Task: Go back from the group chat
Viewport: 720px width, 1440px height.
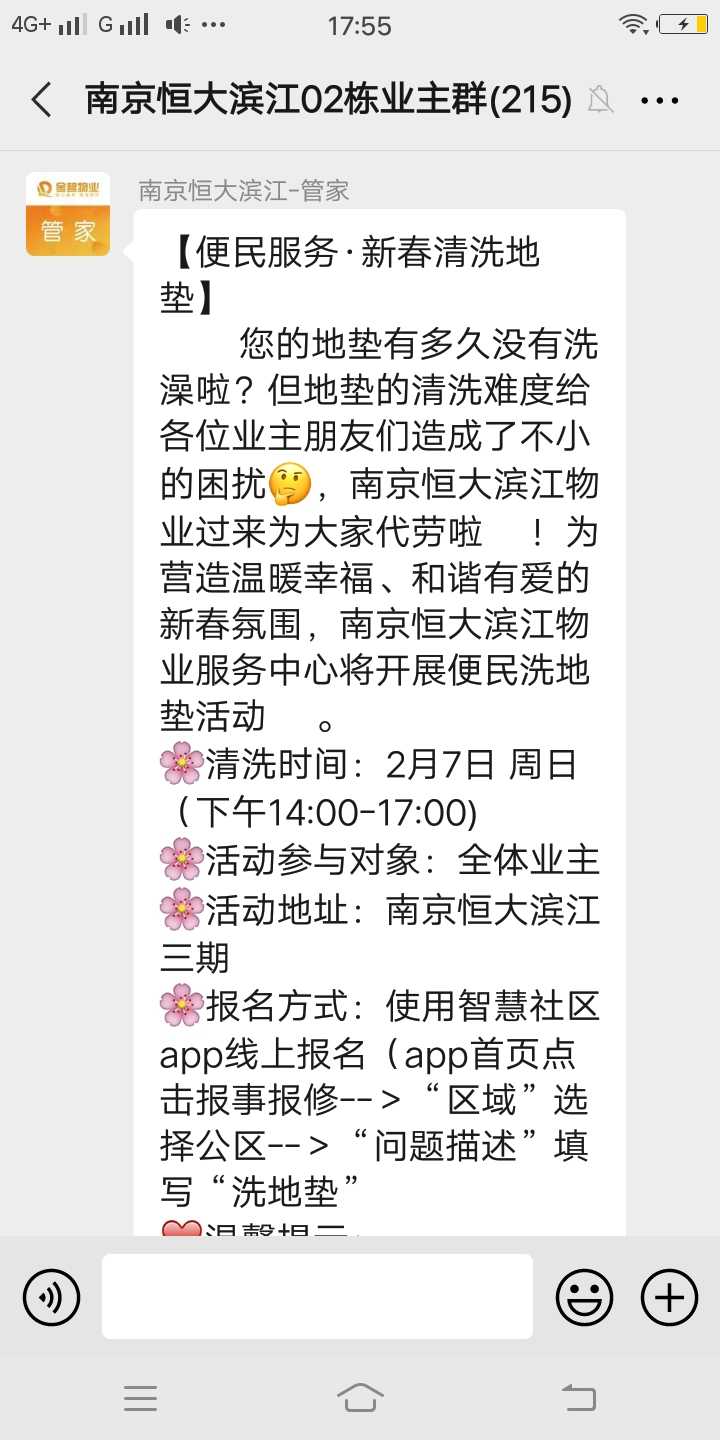Action: coord(42,100)
